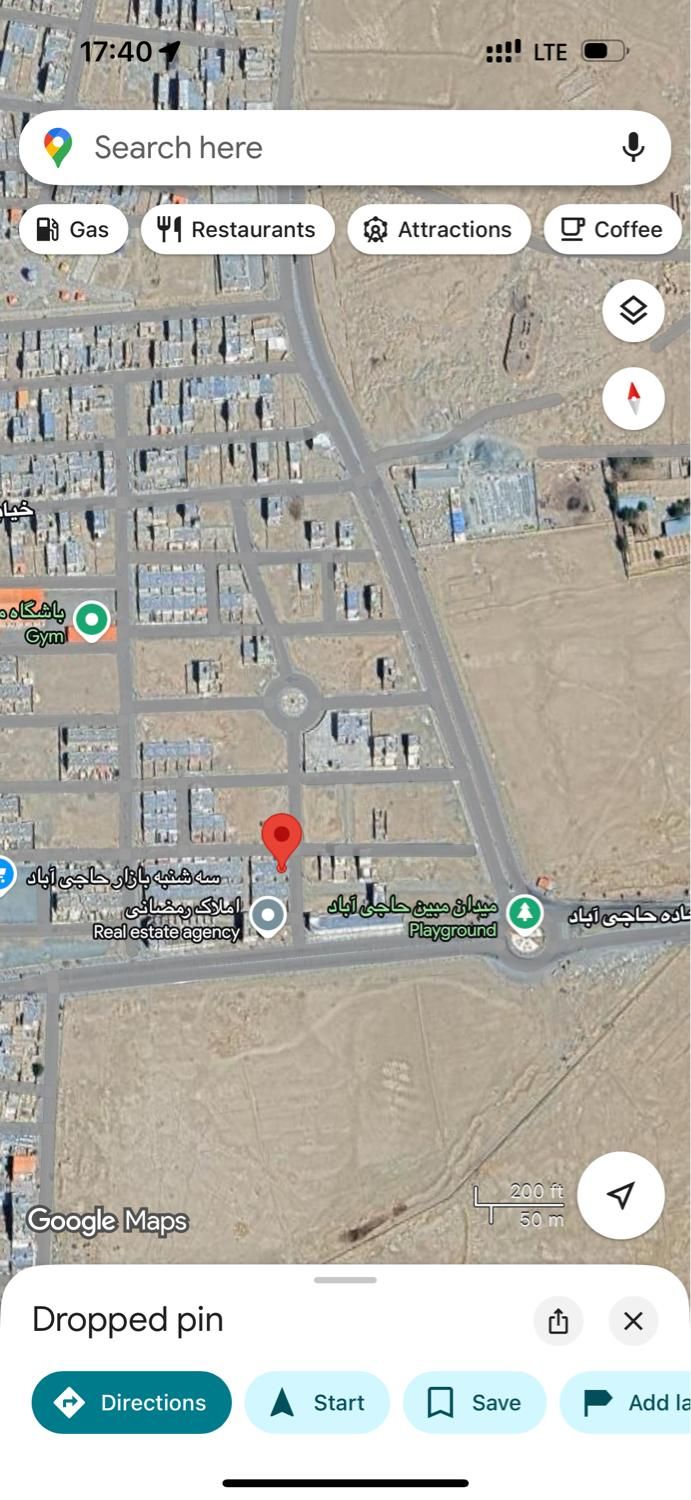Open the Gym place marker
Image resolution: width=691 pixels, height=1500 pixels.
tap(92, 620)
